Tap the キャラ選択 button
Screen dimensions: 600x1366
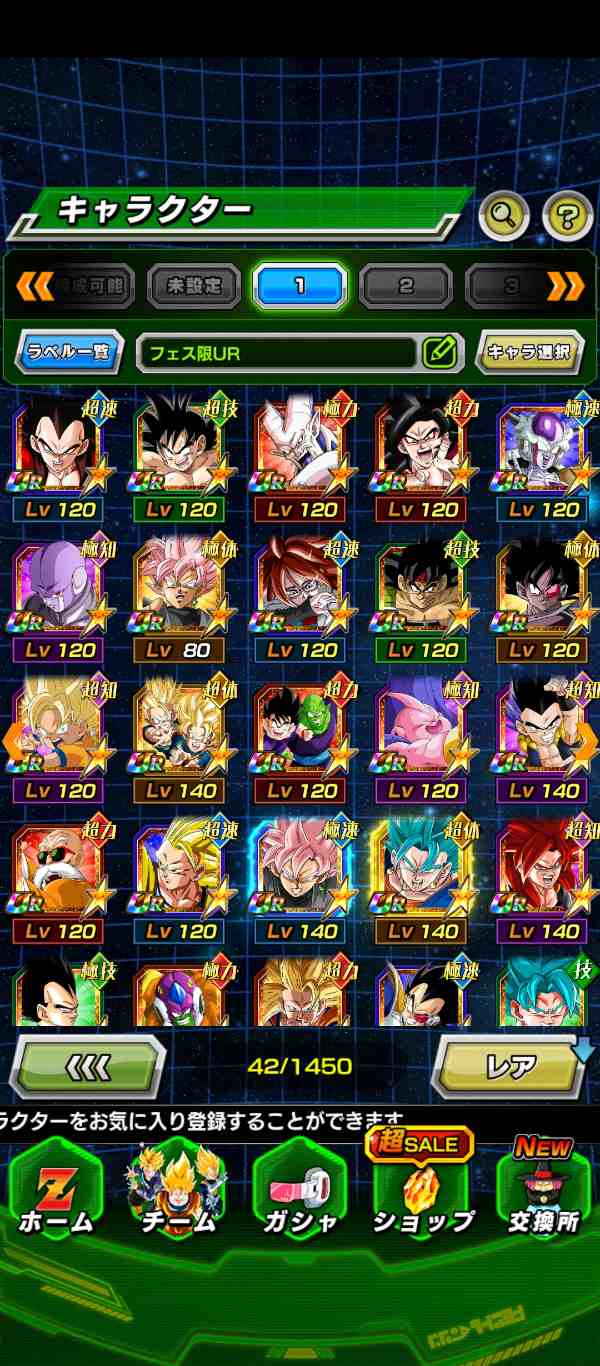click(x=528, y=352)
